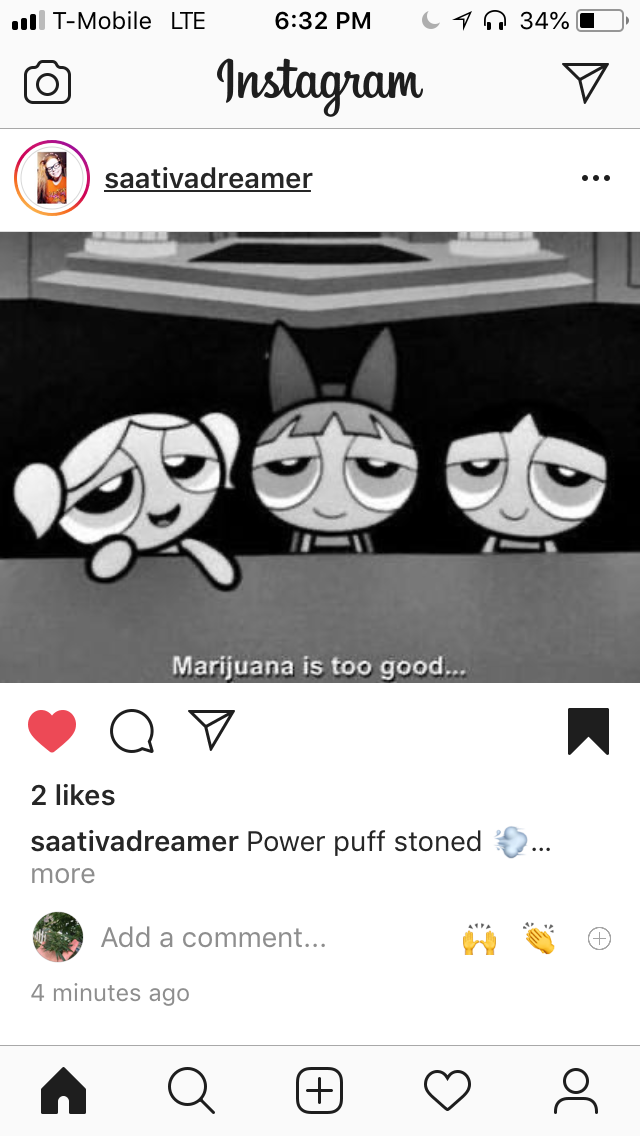Share the post via the send icon

point(211,730)
